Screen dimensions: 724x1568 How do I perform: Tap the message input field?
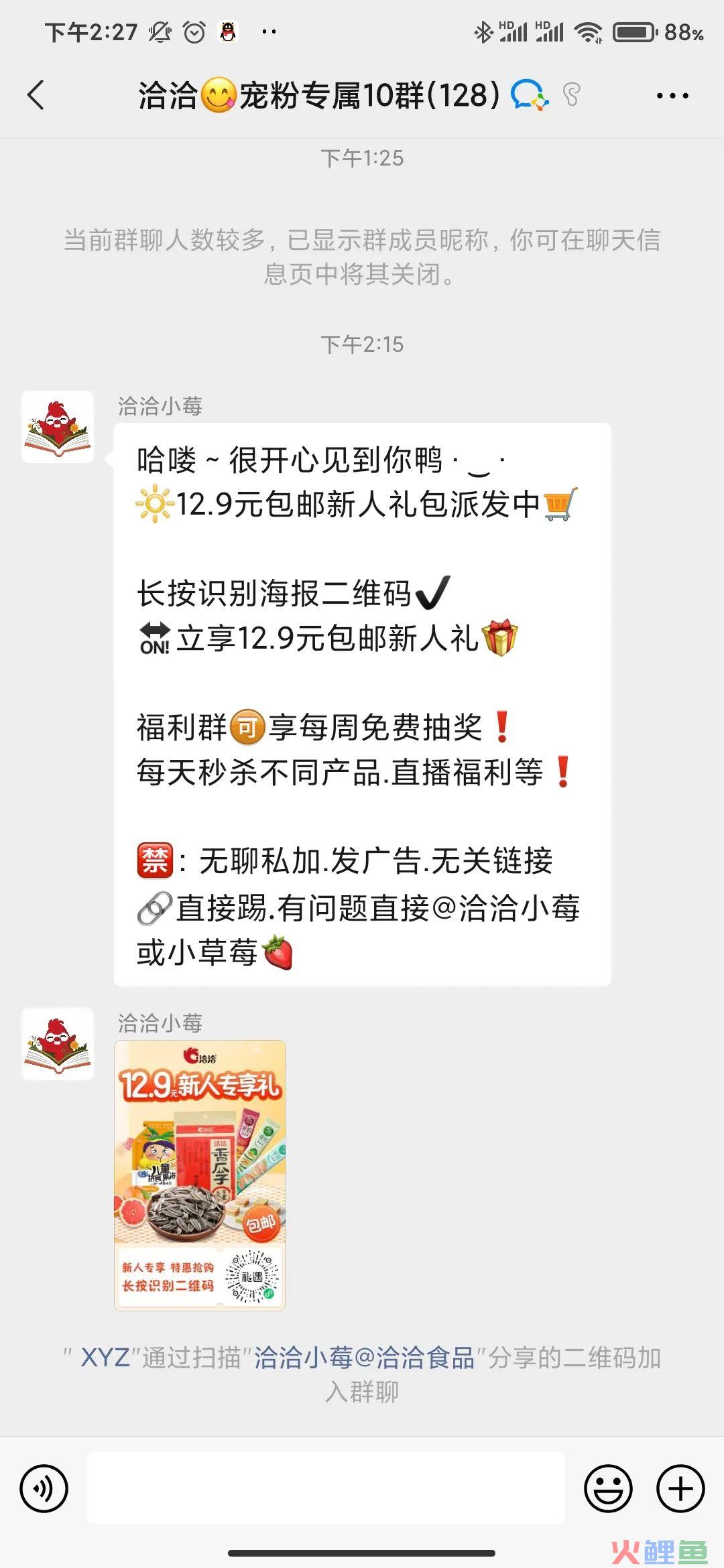click(x=326, y=1488)
